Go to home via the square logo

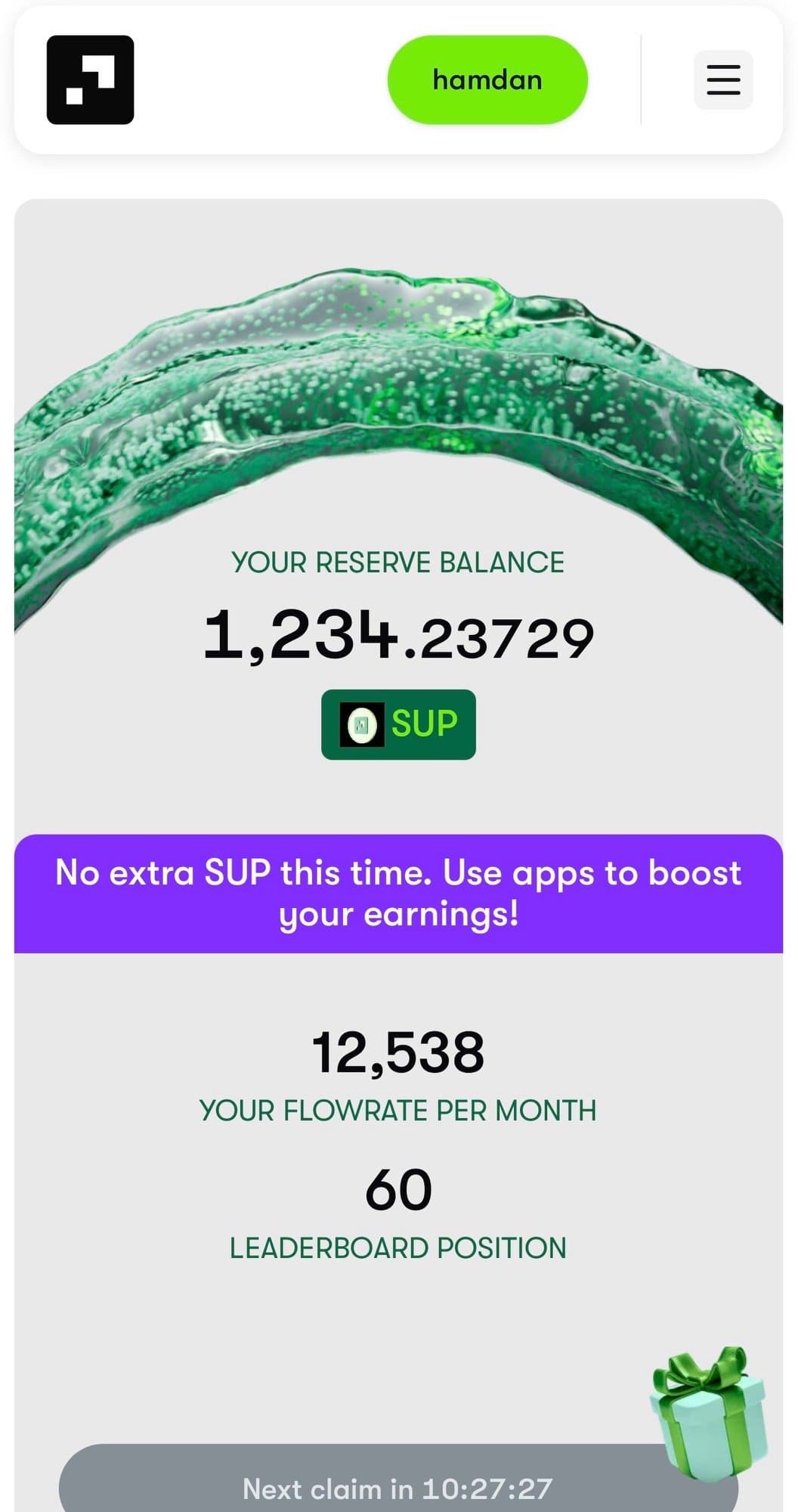90,79
